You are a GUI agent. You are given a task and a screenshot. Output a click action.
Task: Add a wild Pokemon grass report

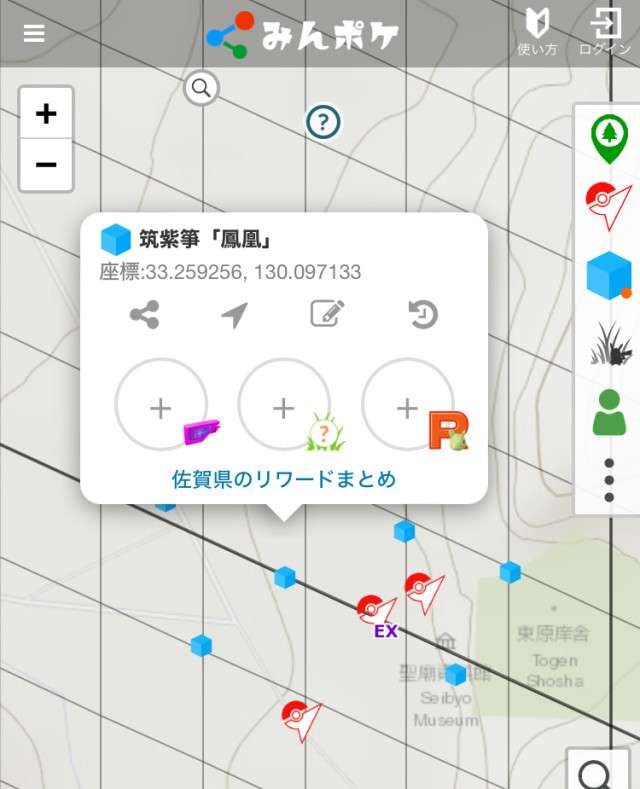pyautogui.click(x=284, y=407)
